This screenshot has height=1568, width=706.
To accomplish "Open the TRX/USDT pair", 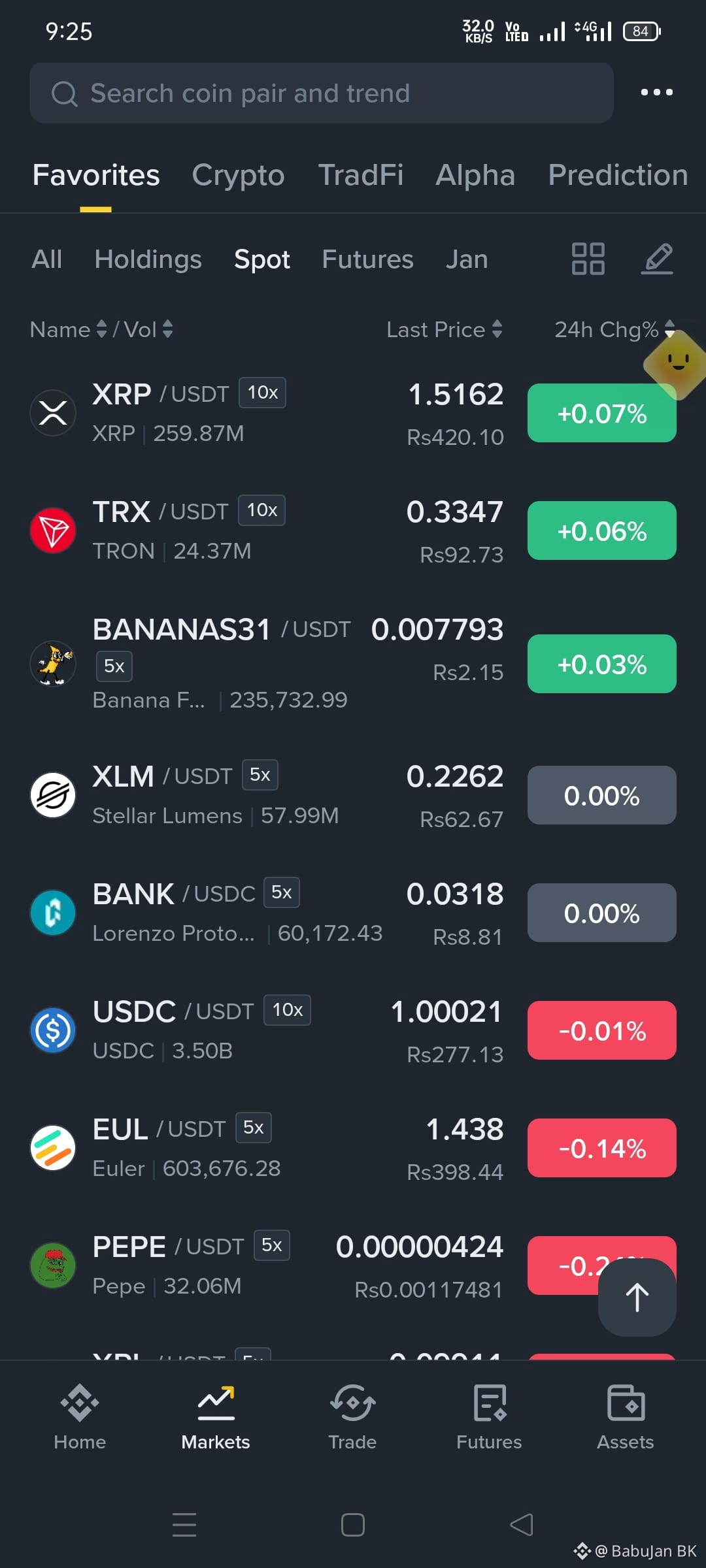I will coord(353,531).
